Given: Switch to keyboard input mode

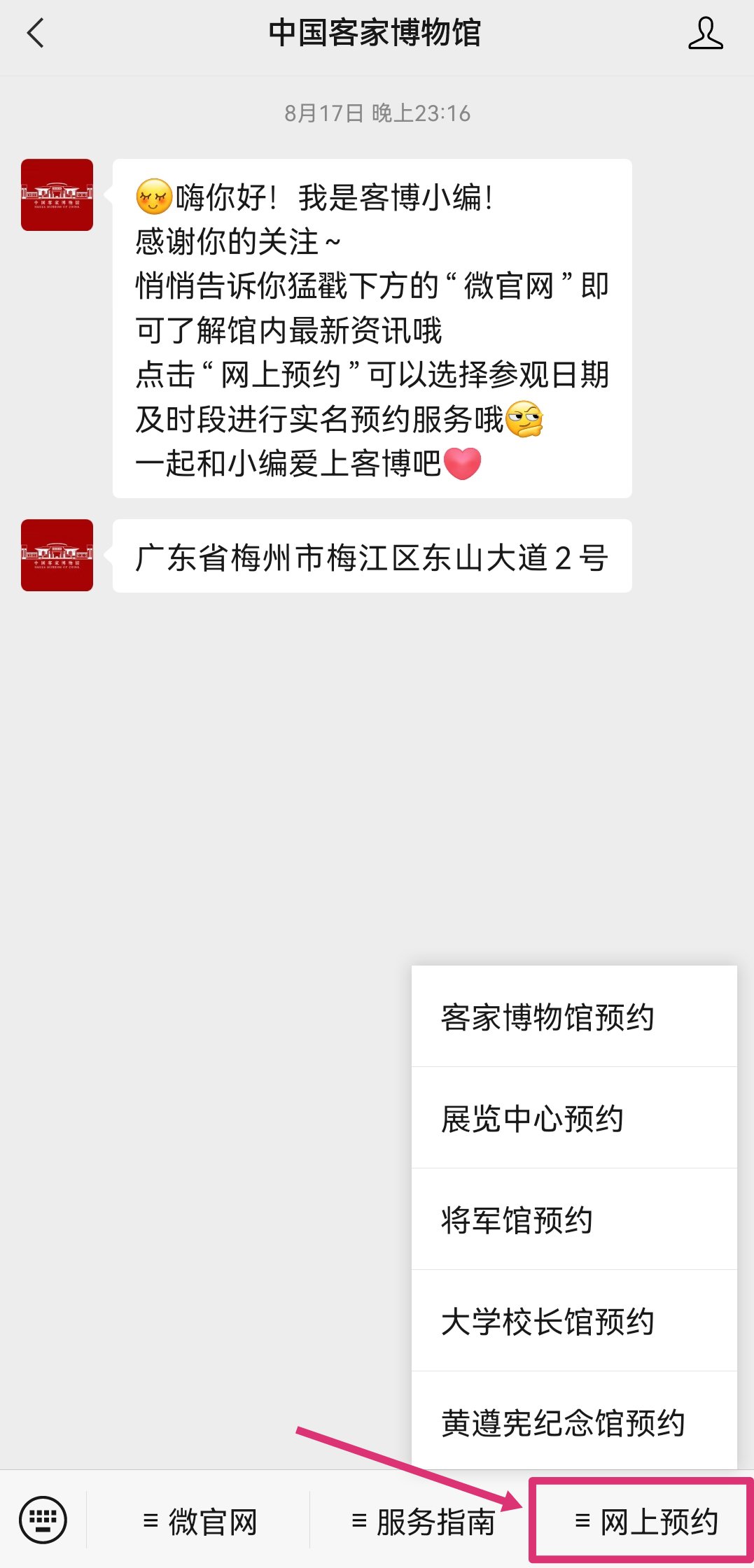Looking at the screenshot, I should pos(43,1520).
